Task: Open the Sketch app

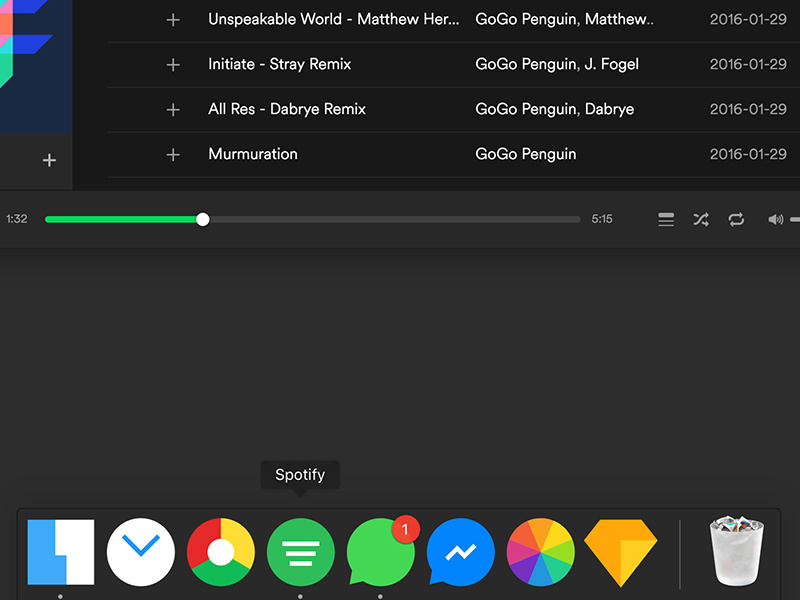Action: (x=620, y=552)
